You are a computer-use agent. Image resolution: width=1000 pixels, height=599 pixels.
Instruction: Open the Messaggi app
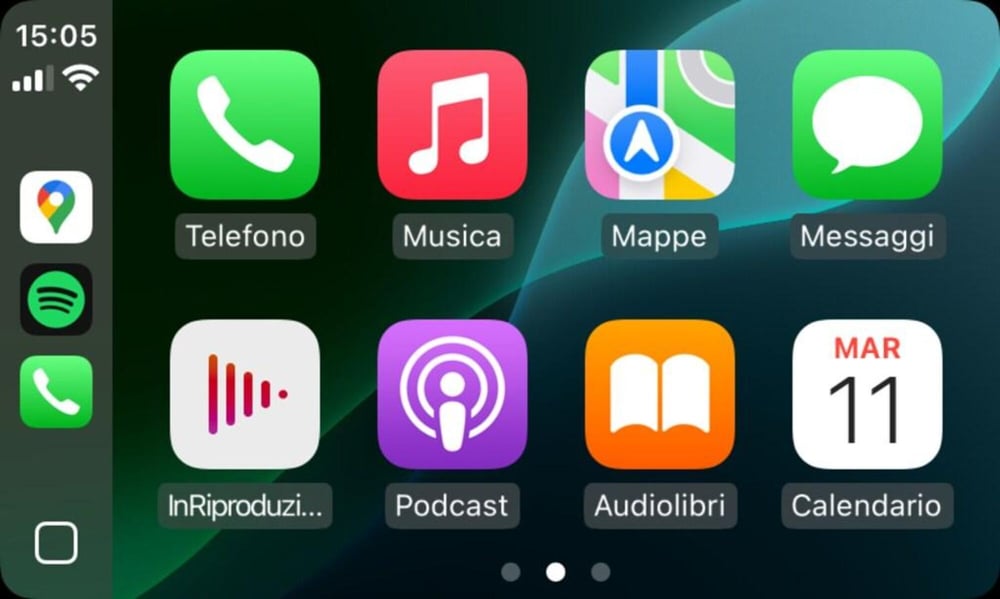pos(867,125)
